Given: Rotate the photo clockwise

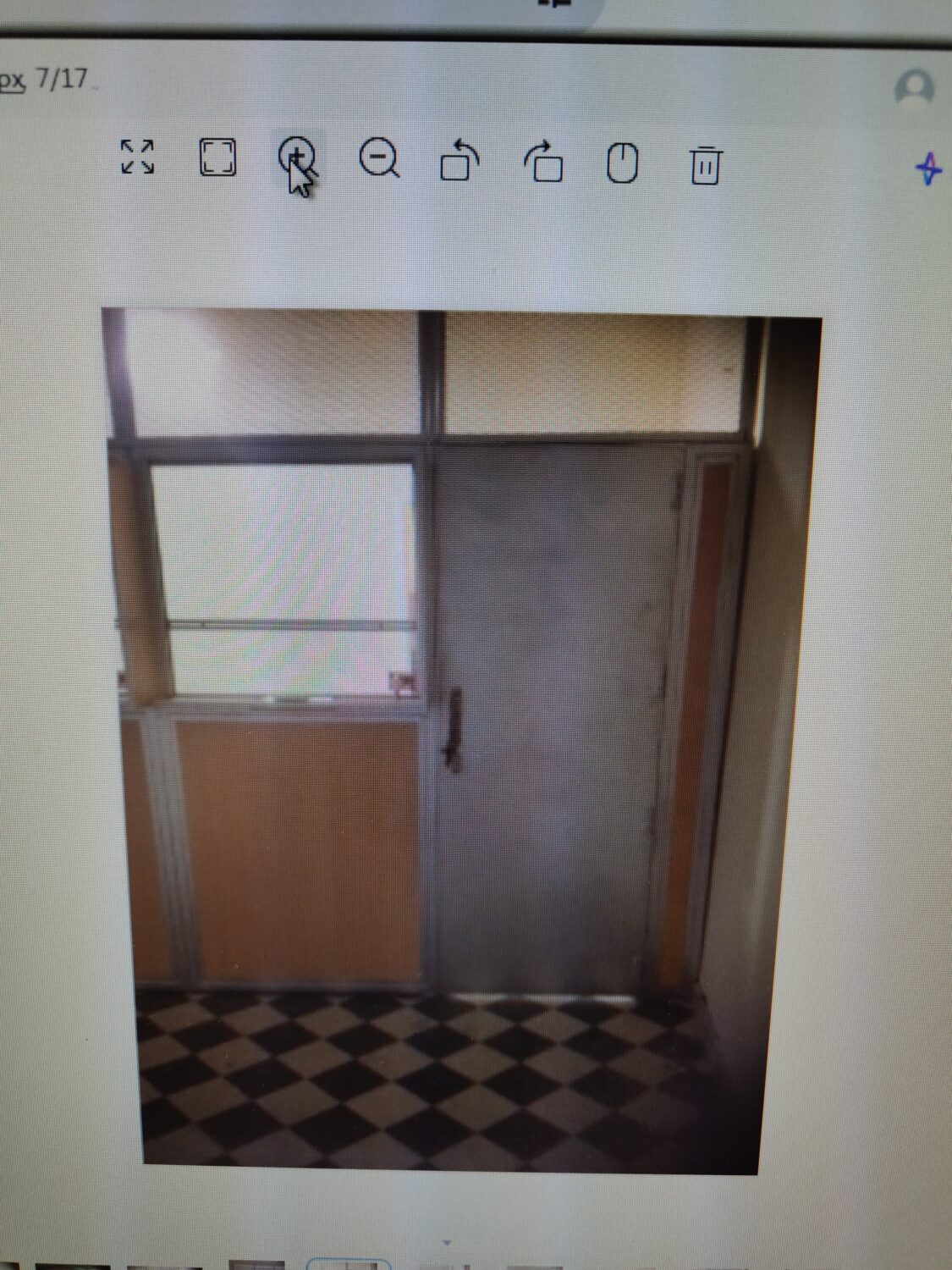Looking at the screenshot, I should [x=545, y=161].
